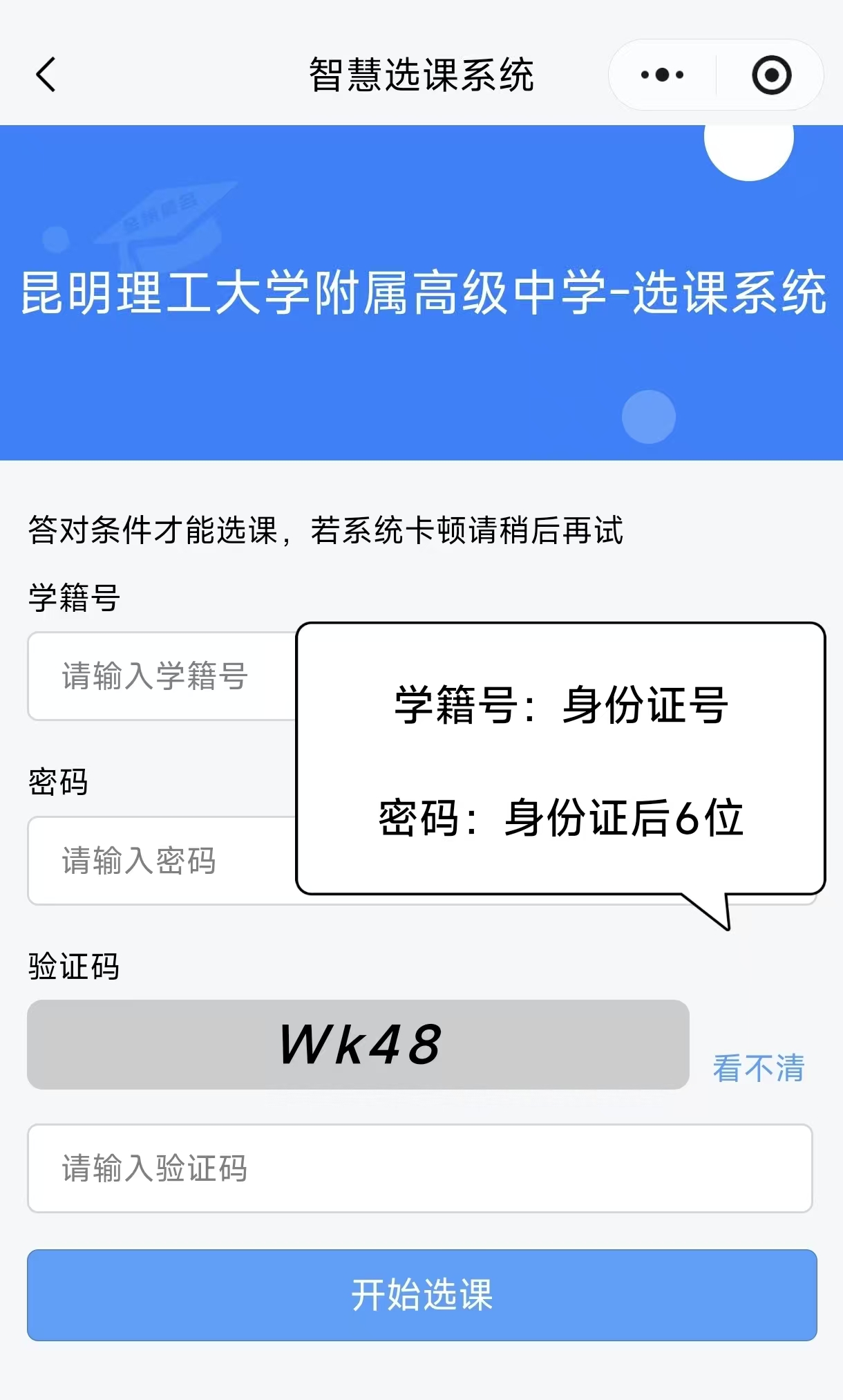The image size is (843, 1400).
Task: Tap the 开始选课 button
Action: click(x=421, y=1295)
